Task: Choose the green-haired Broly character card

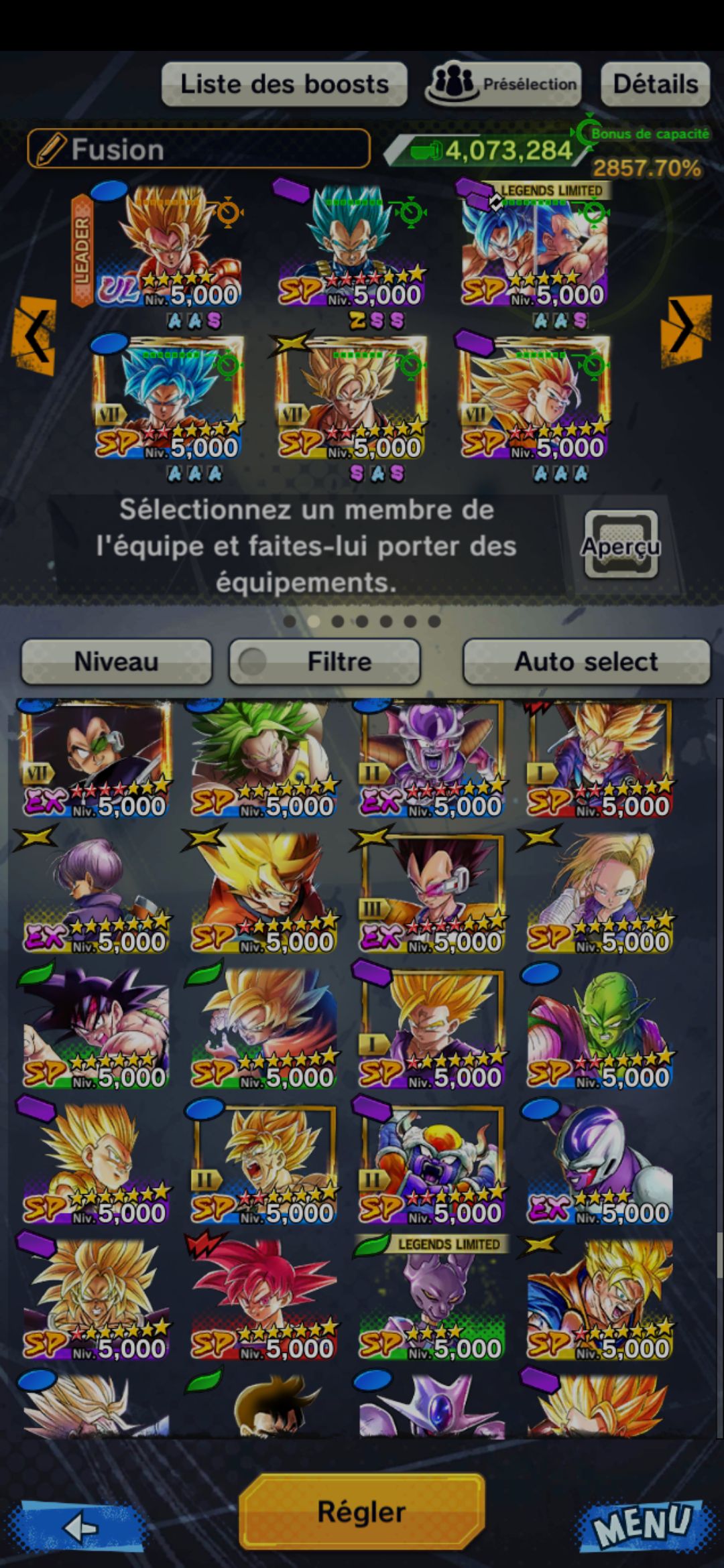Action: [264, 759]
